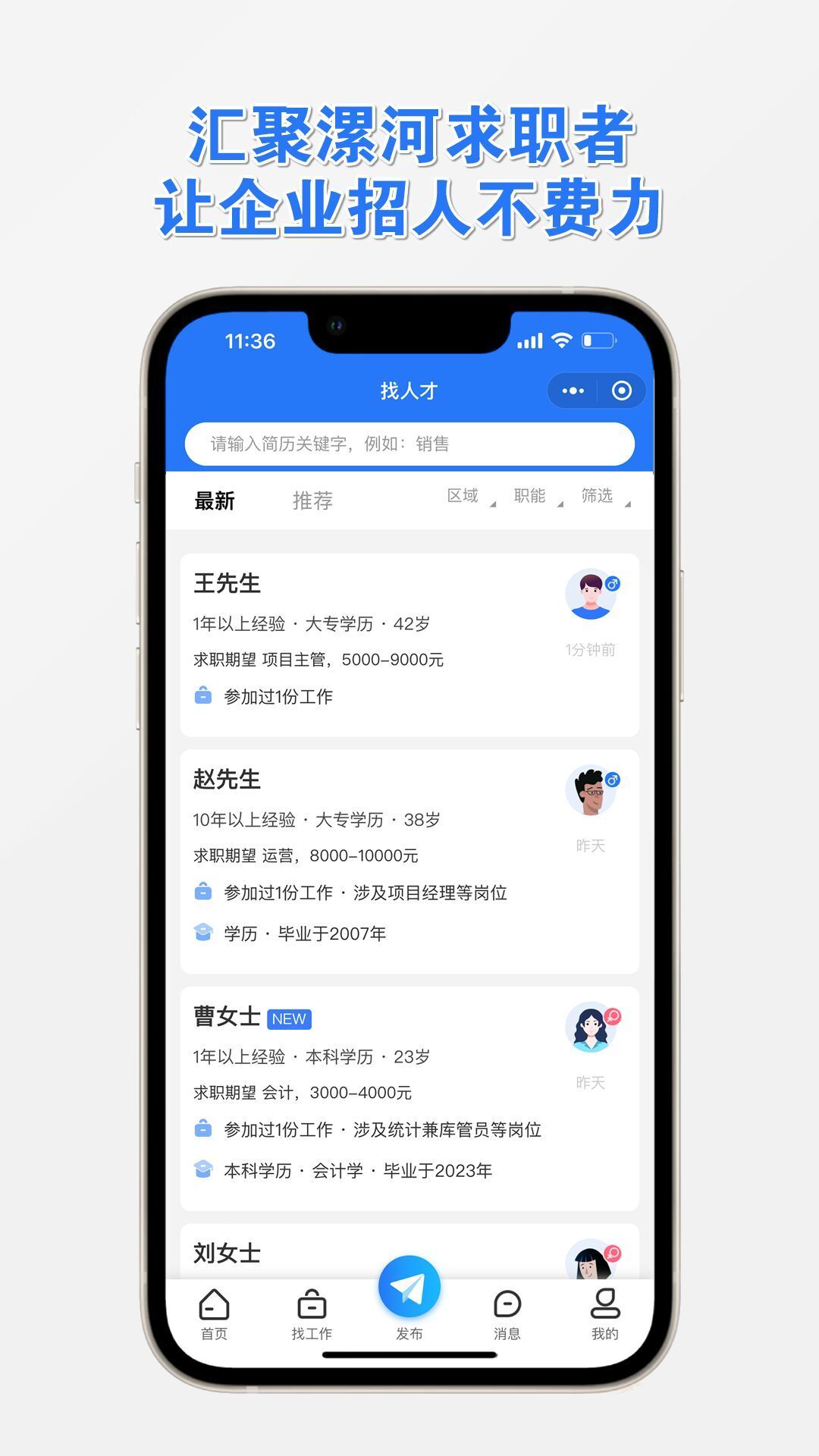This screenshot has width=819, height=1456.
Task: Select the 首页 home icon
Action: (x=212, y=1303)
